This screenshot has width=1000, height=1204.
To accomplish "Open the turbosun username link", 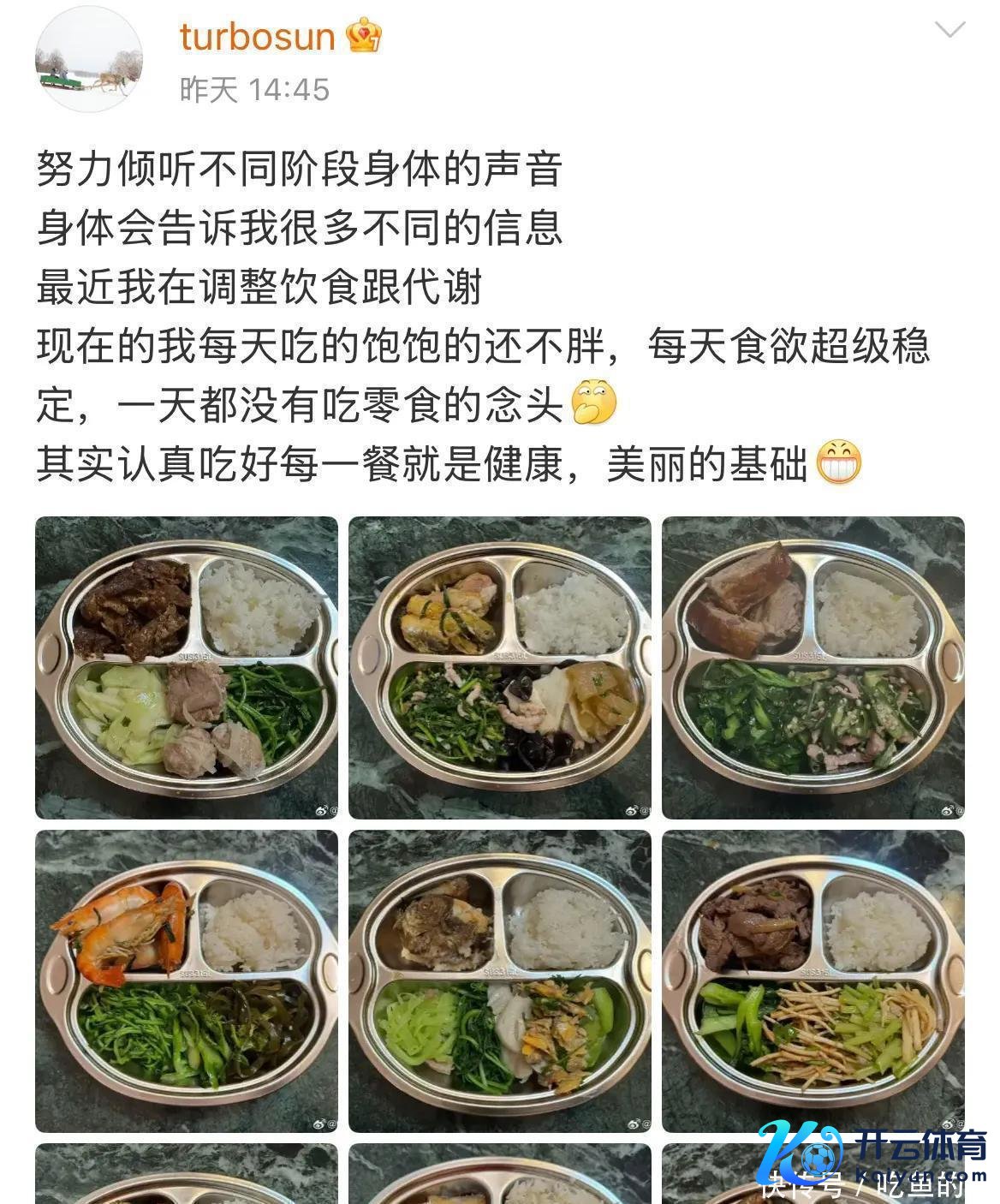I will click(x=257, y=37).
